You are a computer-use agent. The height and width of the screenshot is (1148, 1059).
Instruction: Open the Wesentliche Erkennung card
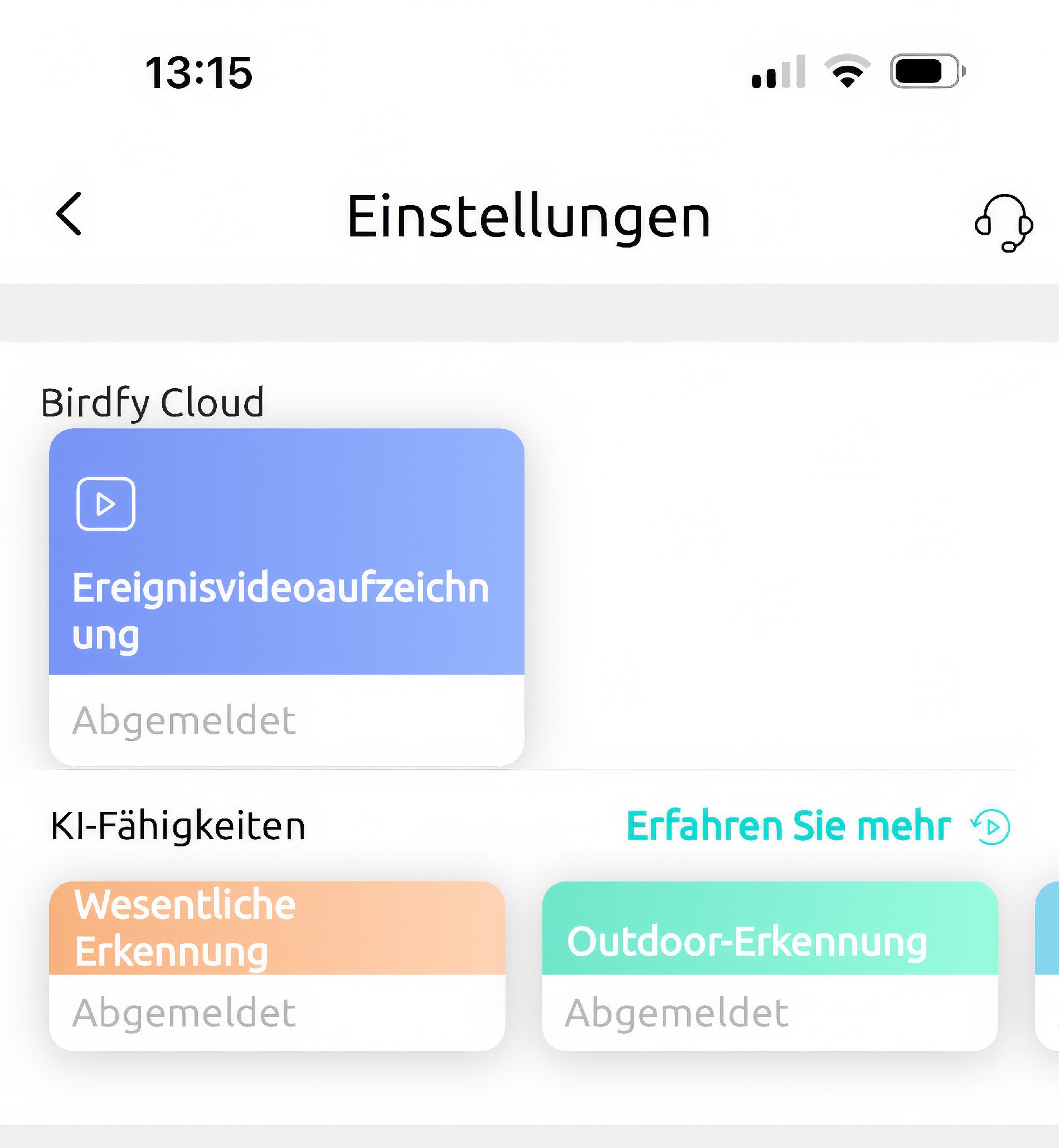pyautogui.click(x=277, y=966)
